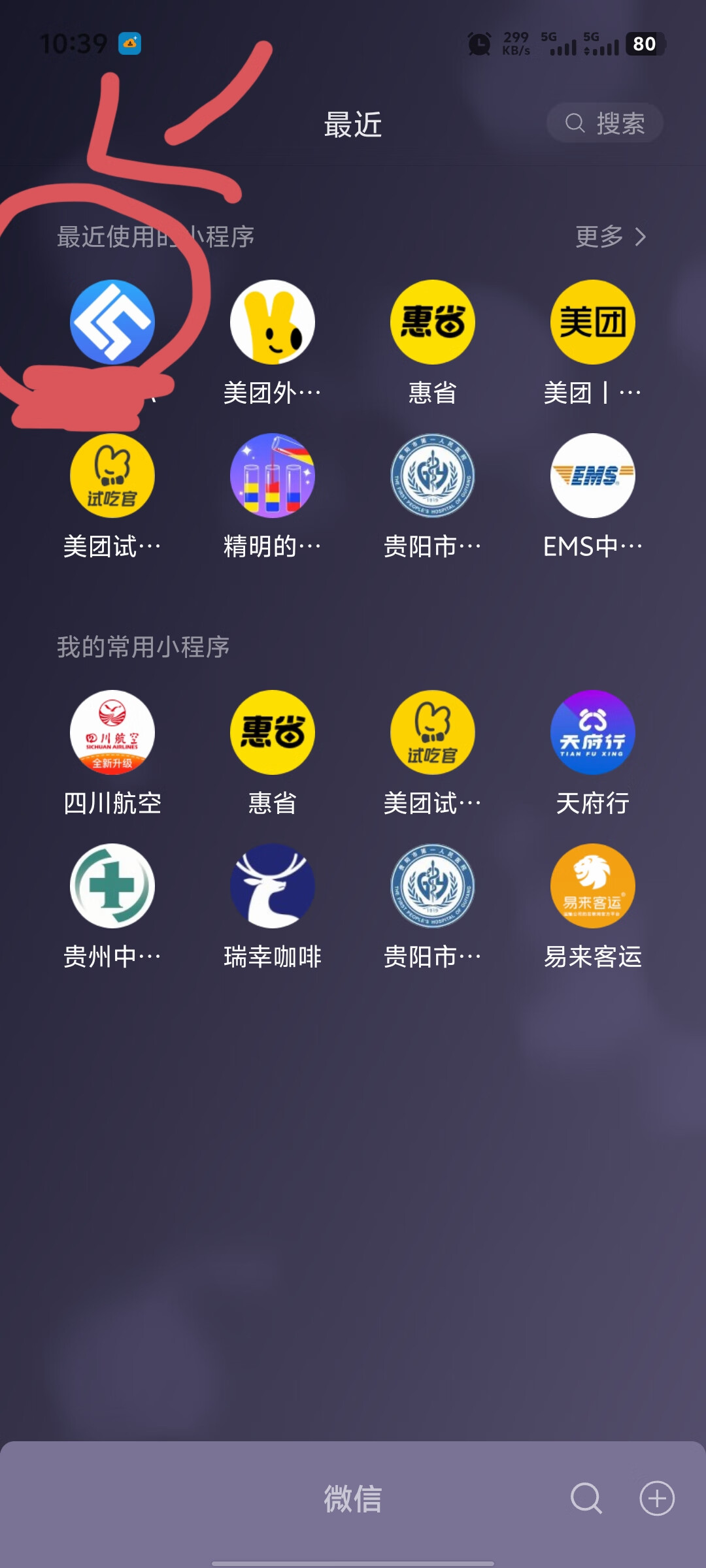Image resolution: width=706 pixels, height=1568 pixels.
Task: Open 惠省 under recently used mini programs
Action: [x=433, y=322]
